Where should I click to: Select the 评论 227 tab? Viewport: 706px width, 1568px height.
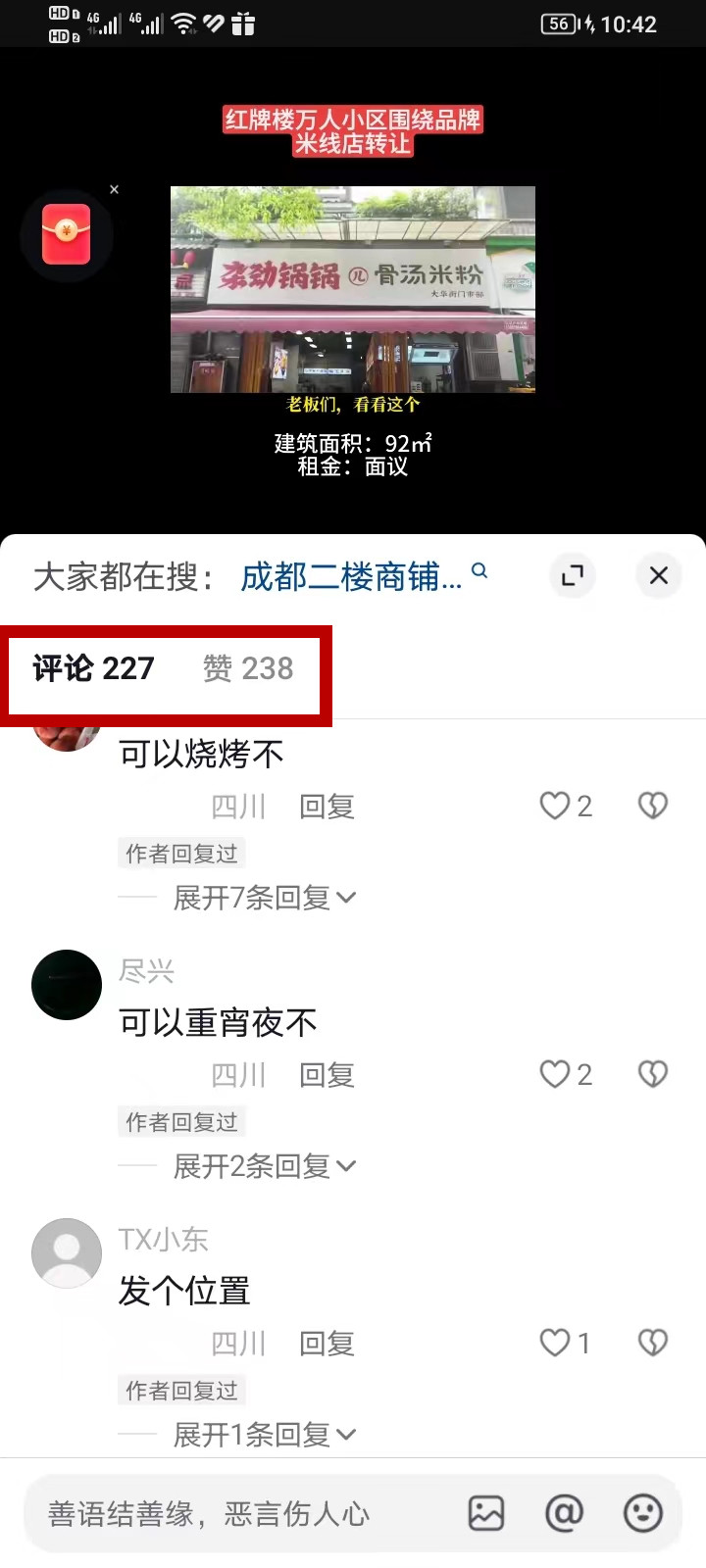coord(94,668)
